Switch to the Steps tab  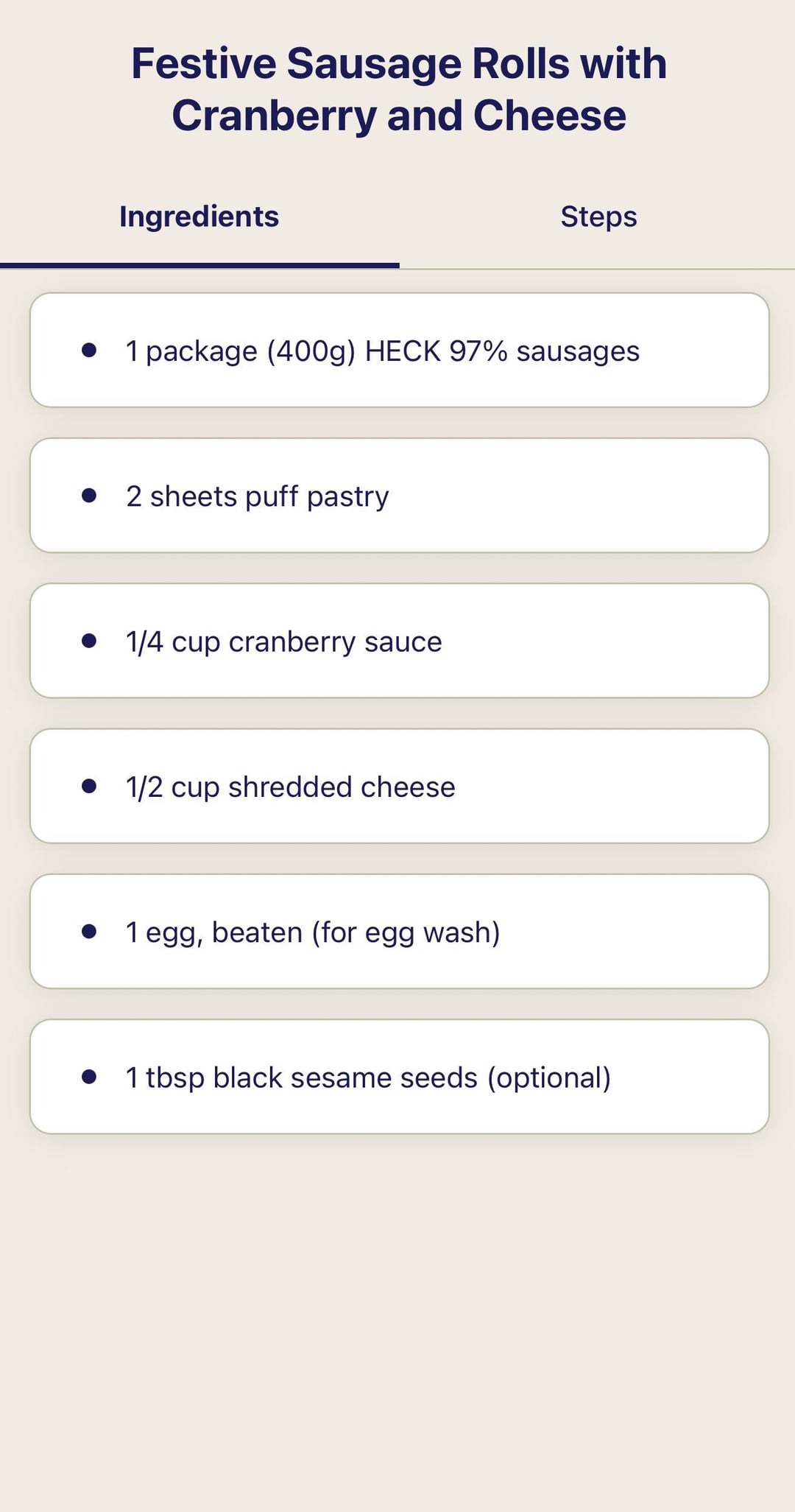coord(598,217)
